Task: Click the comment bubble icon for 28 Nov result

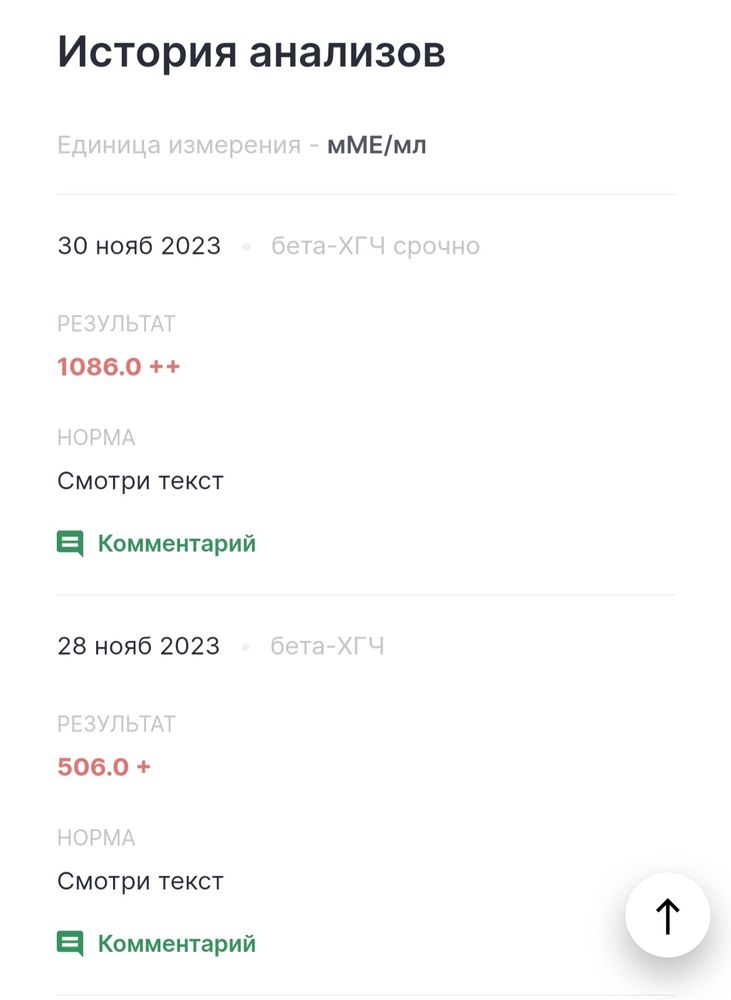Action: 69,943
